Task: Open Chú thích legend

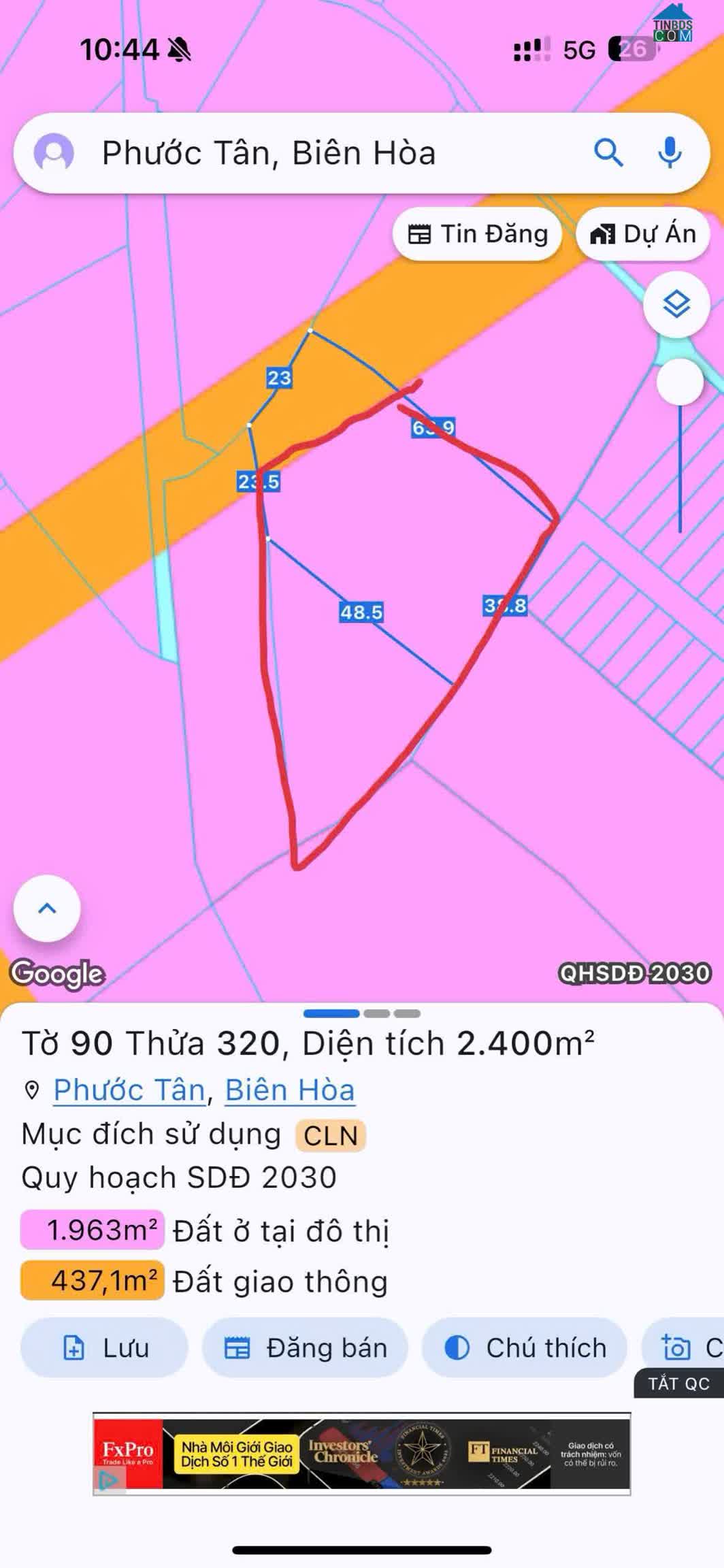Action: click(x=524, y=1347)
